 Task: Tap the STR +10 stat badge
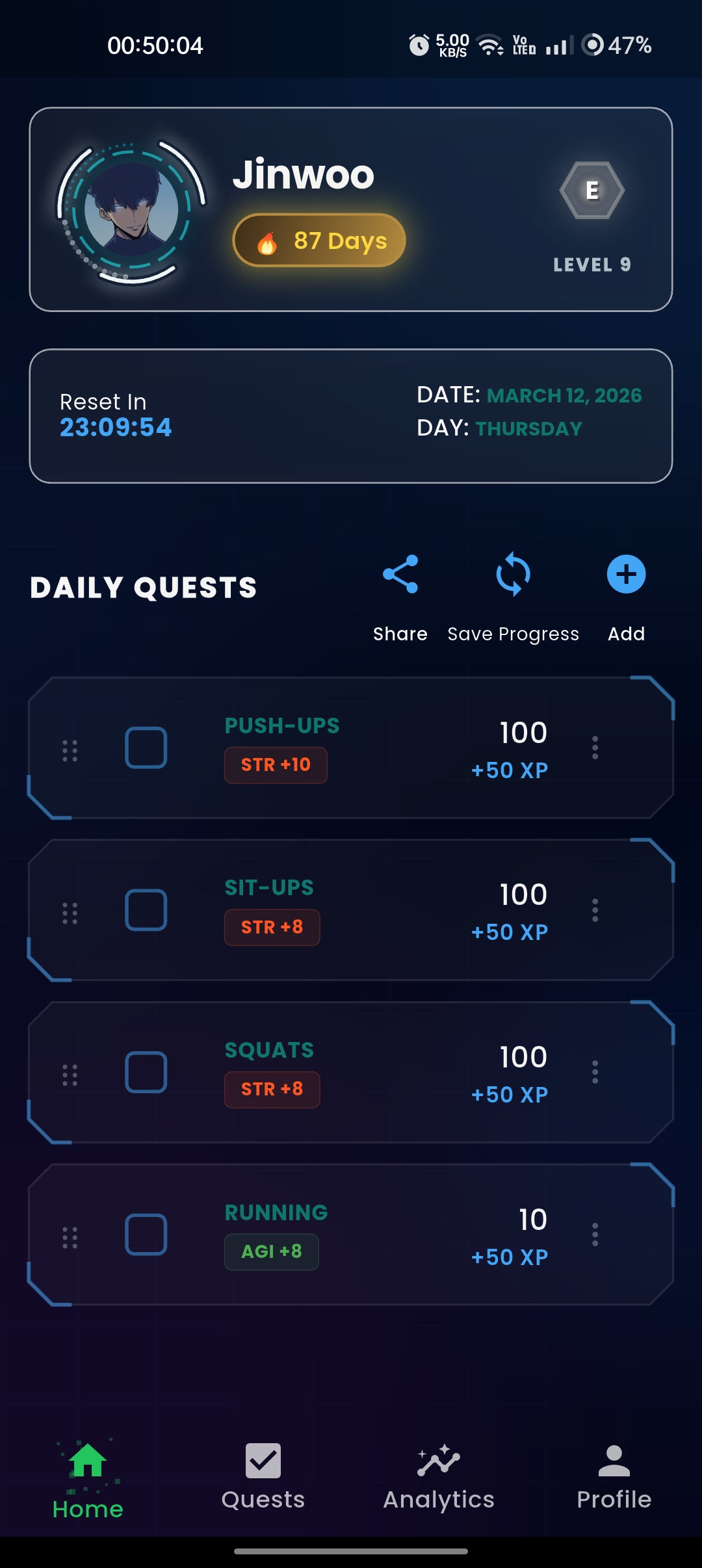tap(275, 765)
